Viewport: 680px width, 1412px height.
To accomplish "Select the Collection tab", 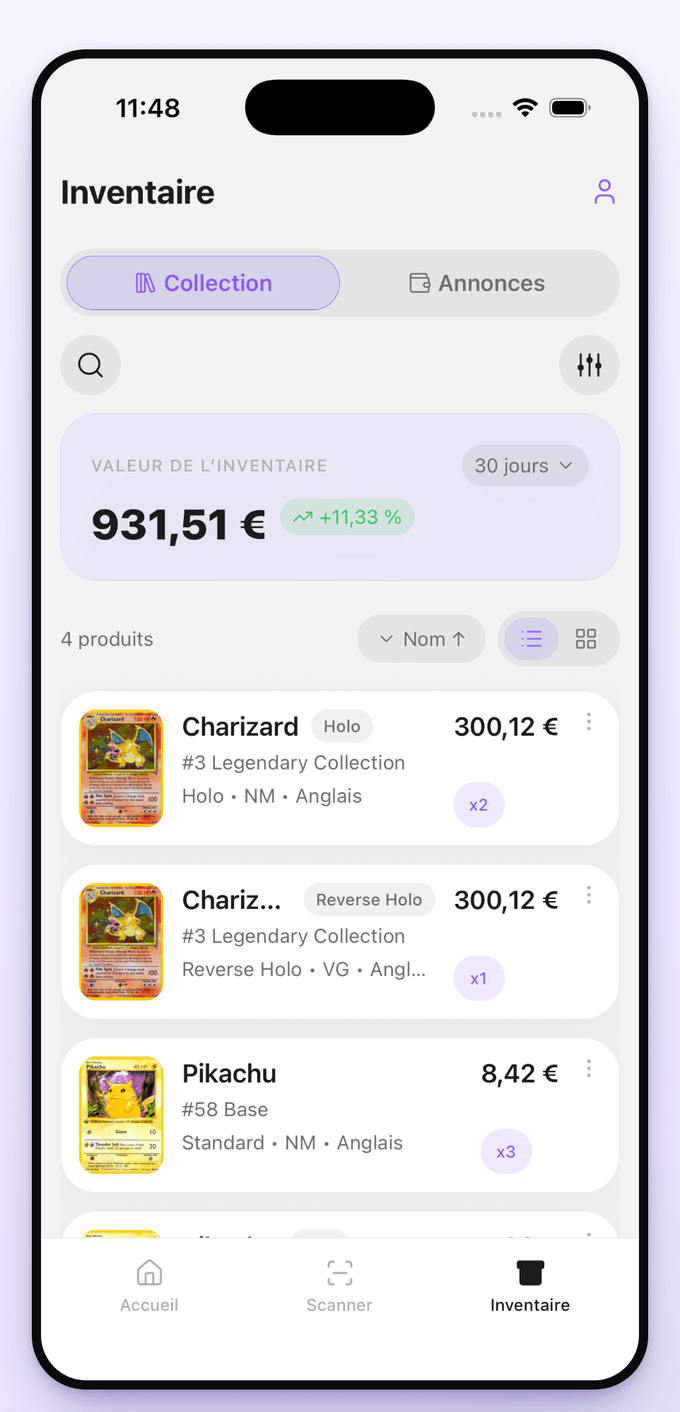I will coord(204,283).
